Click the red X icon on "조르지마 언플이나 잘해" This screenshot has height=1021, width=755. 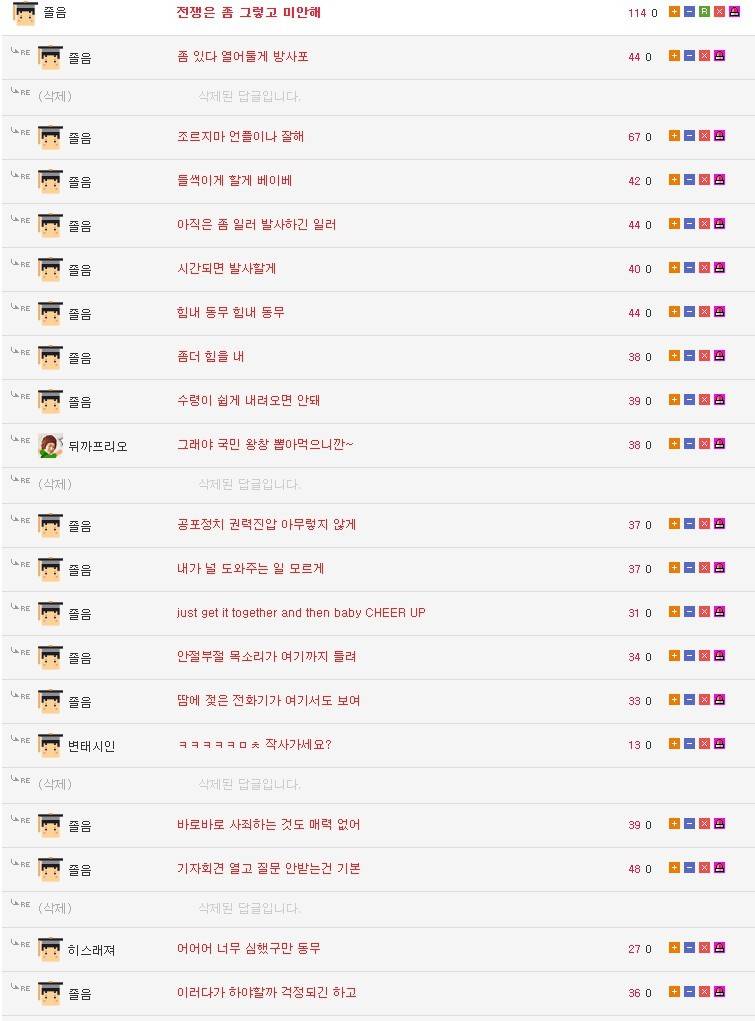point(704,137)
